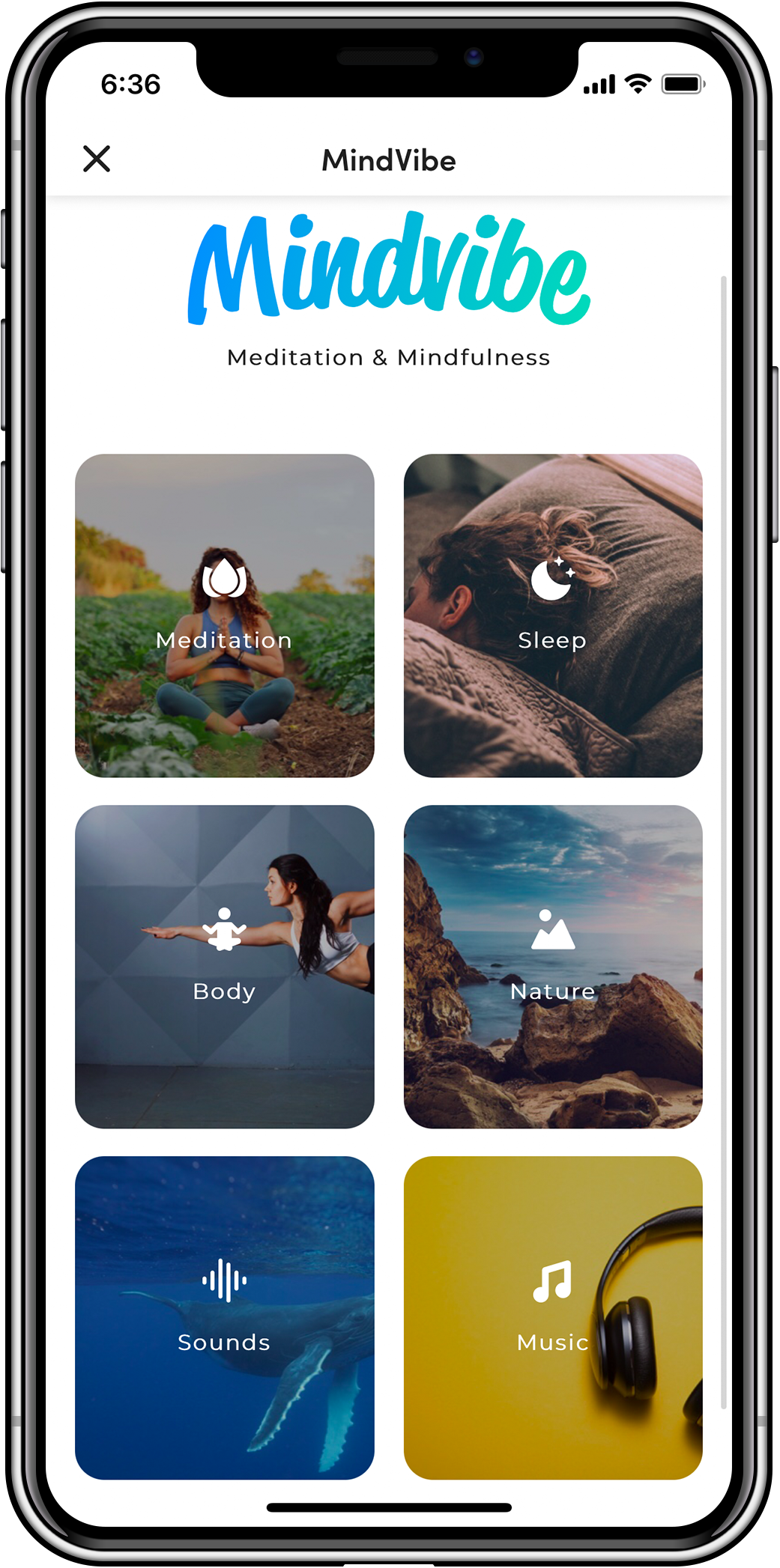Close the MindVibe screen

(x=97, y=159)
